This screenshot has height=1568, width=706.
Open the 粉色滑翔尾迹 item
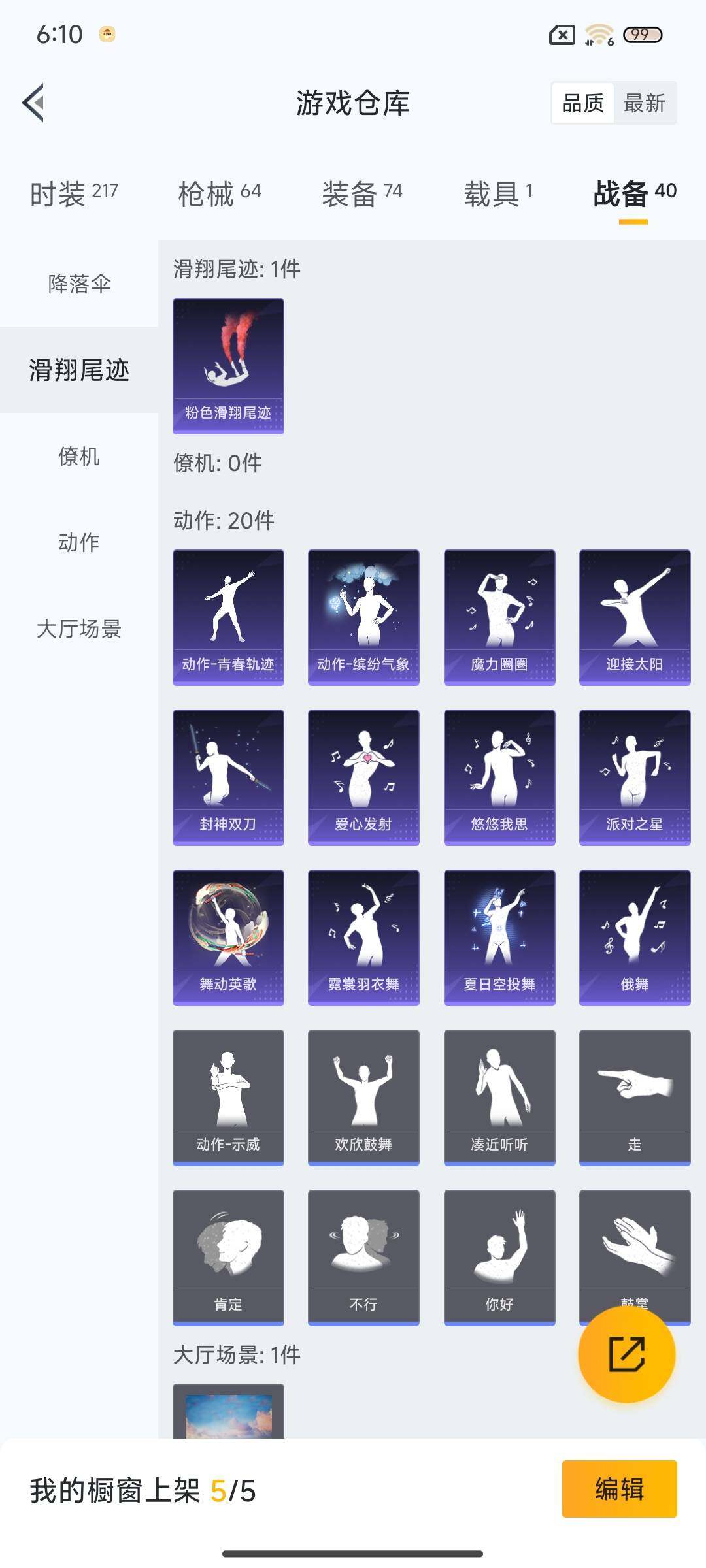(x=228, y=366)
